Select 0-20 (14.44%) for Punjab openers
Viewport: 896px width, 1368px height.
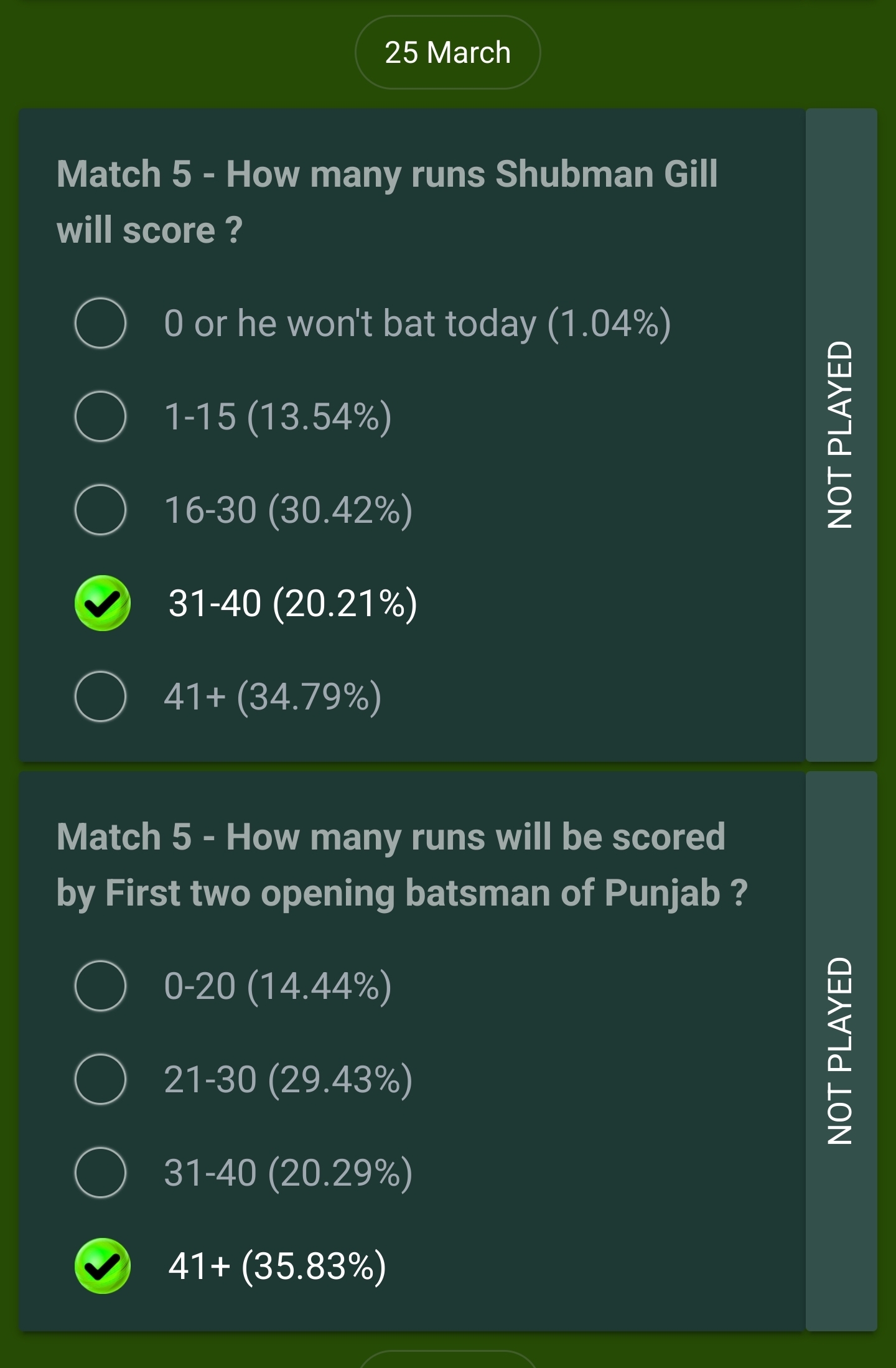pyautogui.click(x=100, y=986)
